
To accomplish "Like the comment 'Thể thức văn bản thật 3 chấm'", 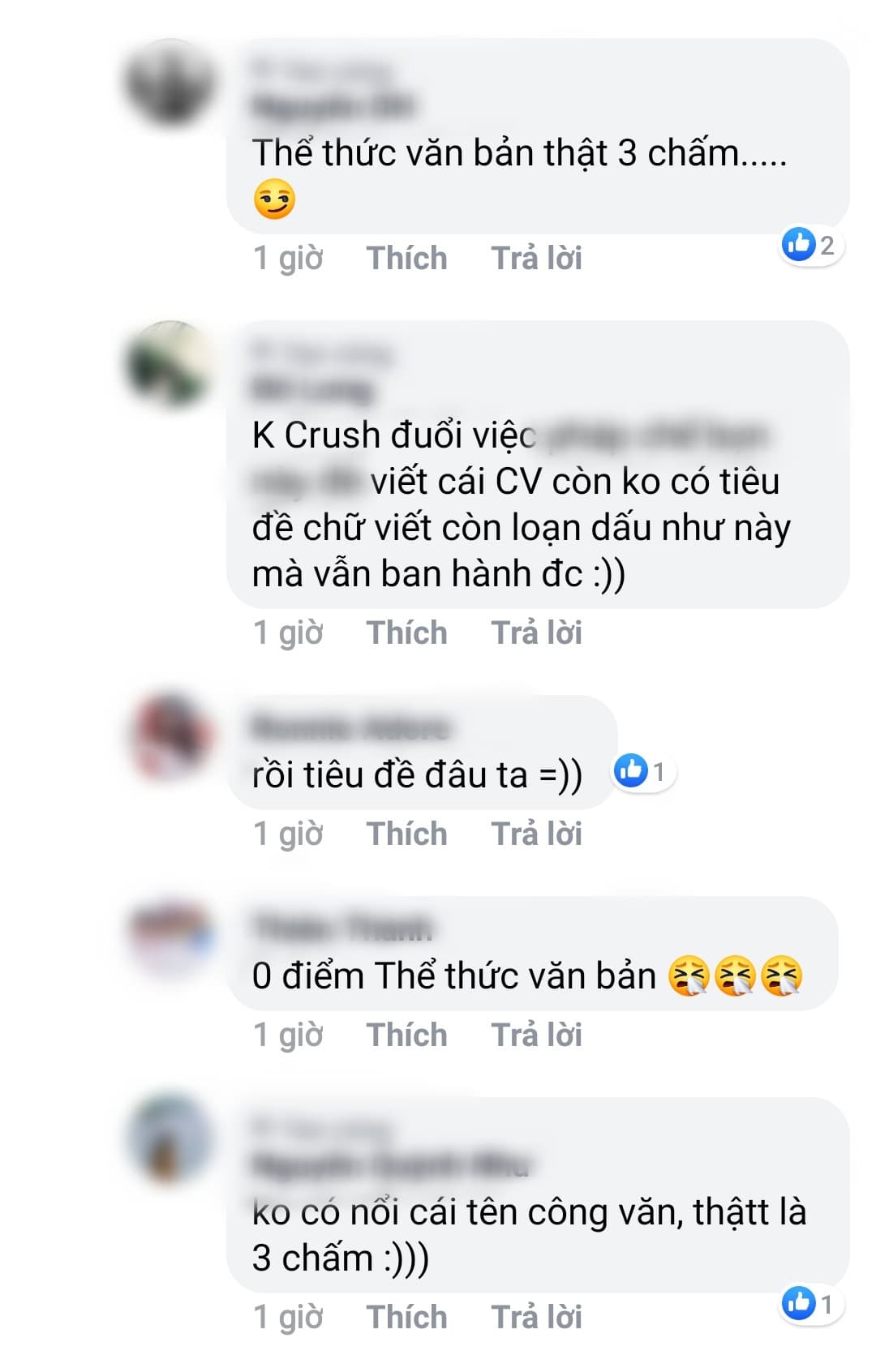I will [406, 258].
